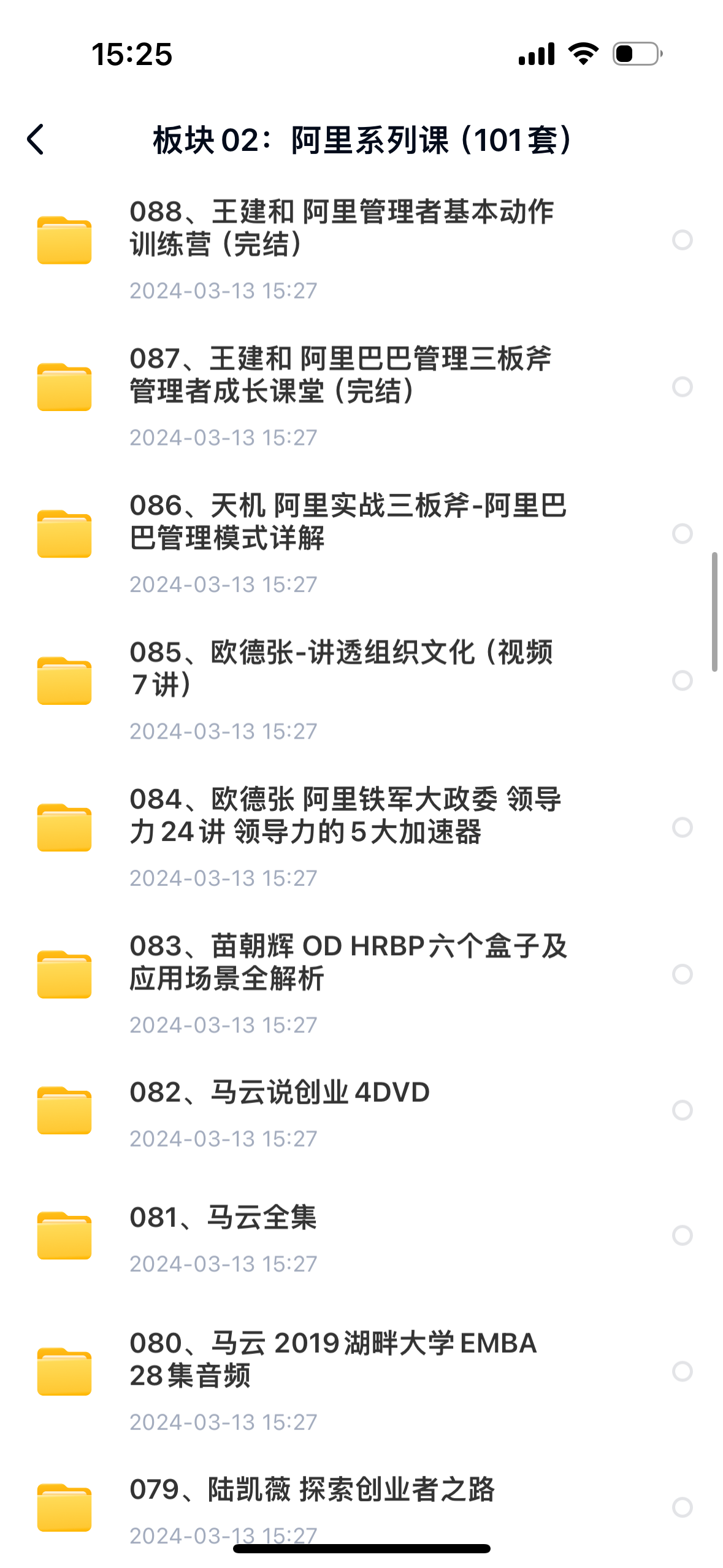
Task: Go back using the top-left arrow
Action: [x=36, y=140]
